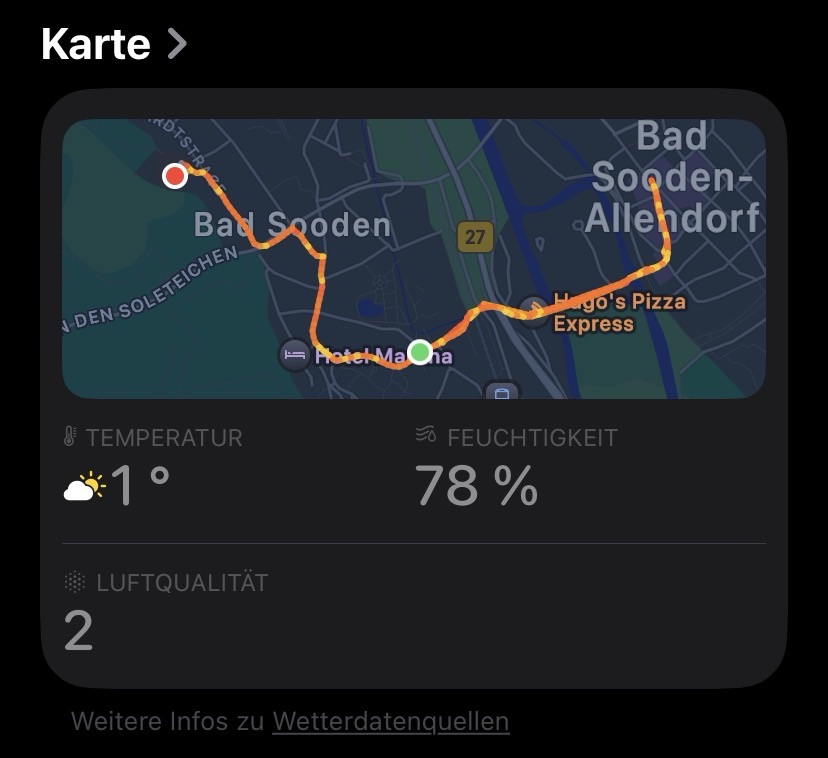Open the Wetterdatenquellen link
Image resolution: width=828 pixels, height=758 pixels.
click(390, 721)
